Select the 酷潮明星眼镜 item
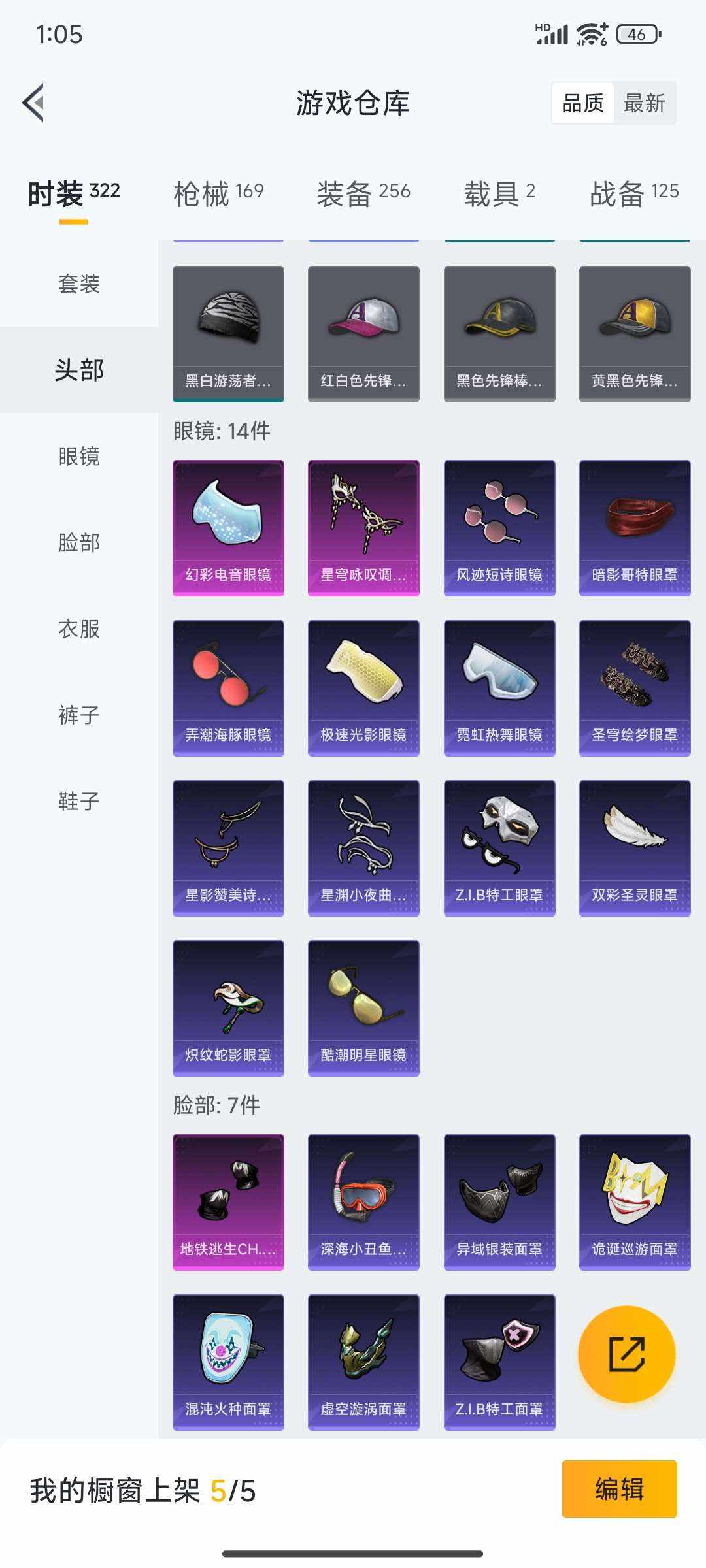 (363, 1006)
